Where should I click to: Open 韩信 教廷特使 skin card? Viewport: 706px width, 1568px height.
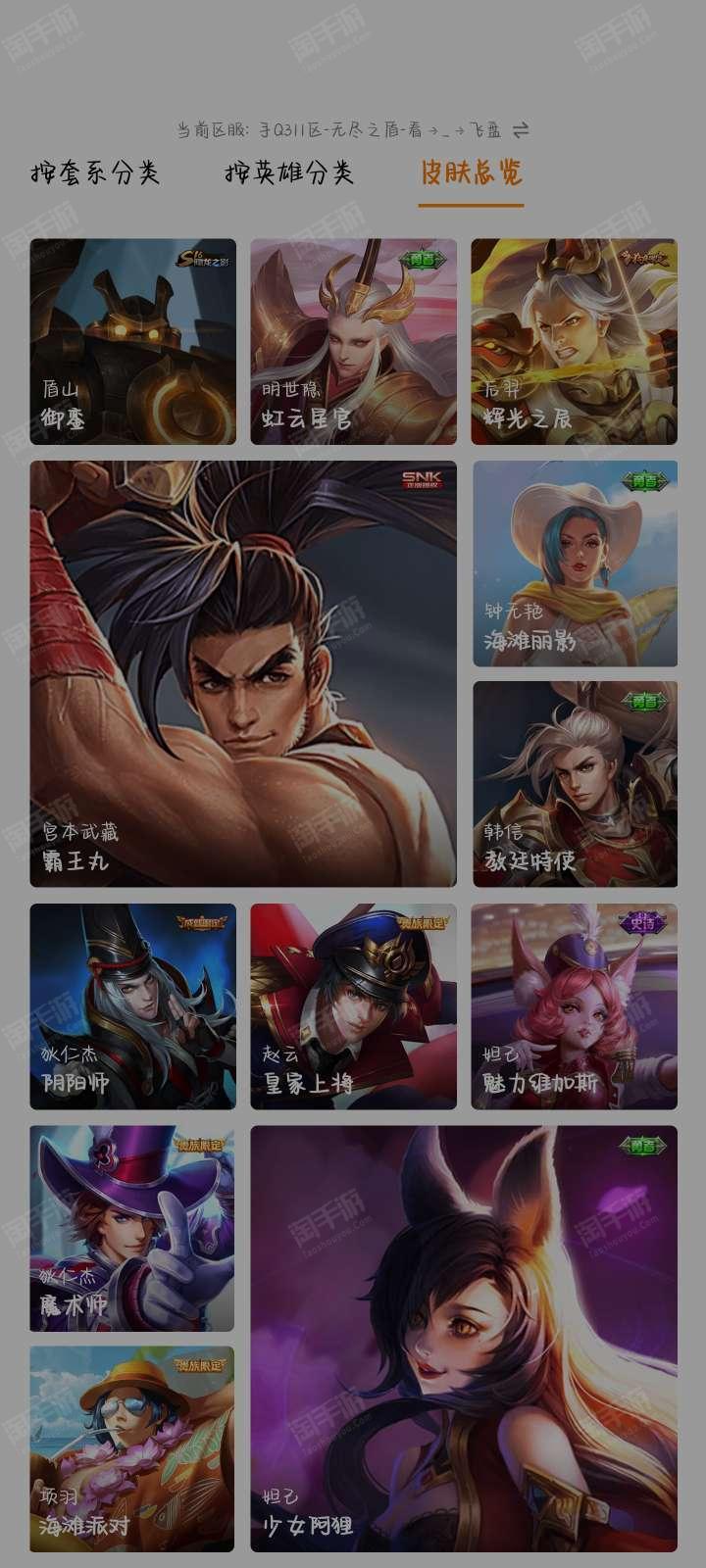click(x=575, y=784)
